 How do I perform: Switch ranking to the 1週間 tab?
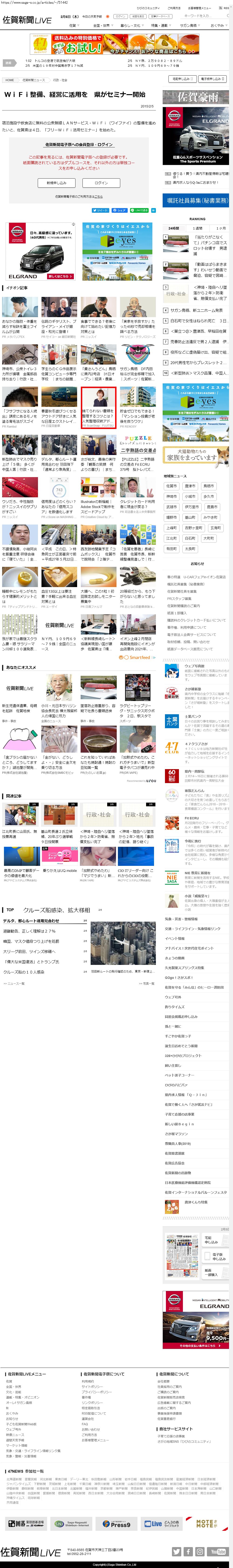198,228
